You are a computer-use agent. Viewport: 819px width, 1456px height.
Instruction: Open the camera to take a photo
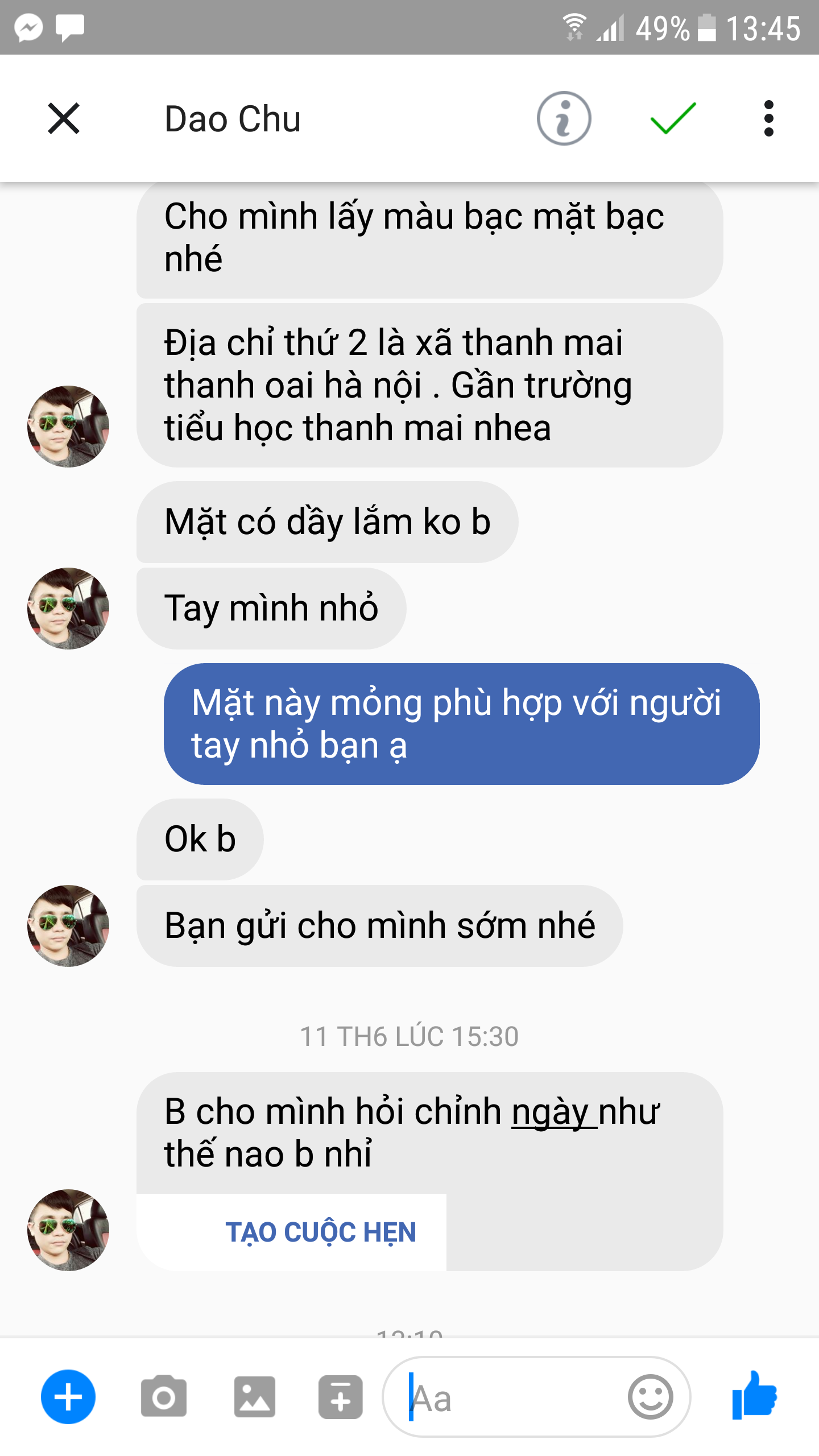[x=164, y=1397]
